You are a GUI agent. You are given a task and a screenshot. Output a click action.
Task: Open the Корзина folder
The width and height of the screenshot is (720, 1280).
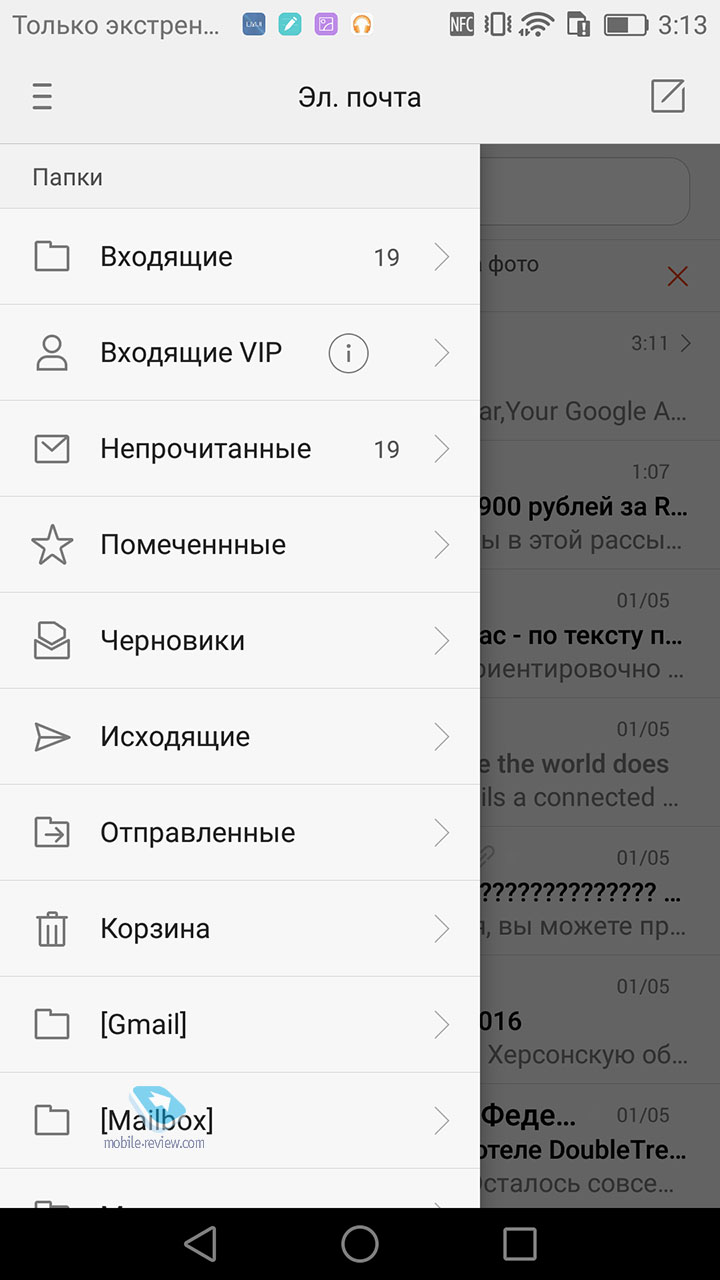click(x=240, y=929)
